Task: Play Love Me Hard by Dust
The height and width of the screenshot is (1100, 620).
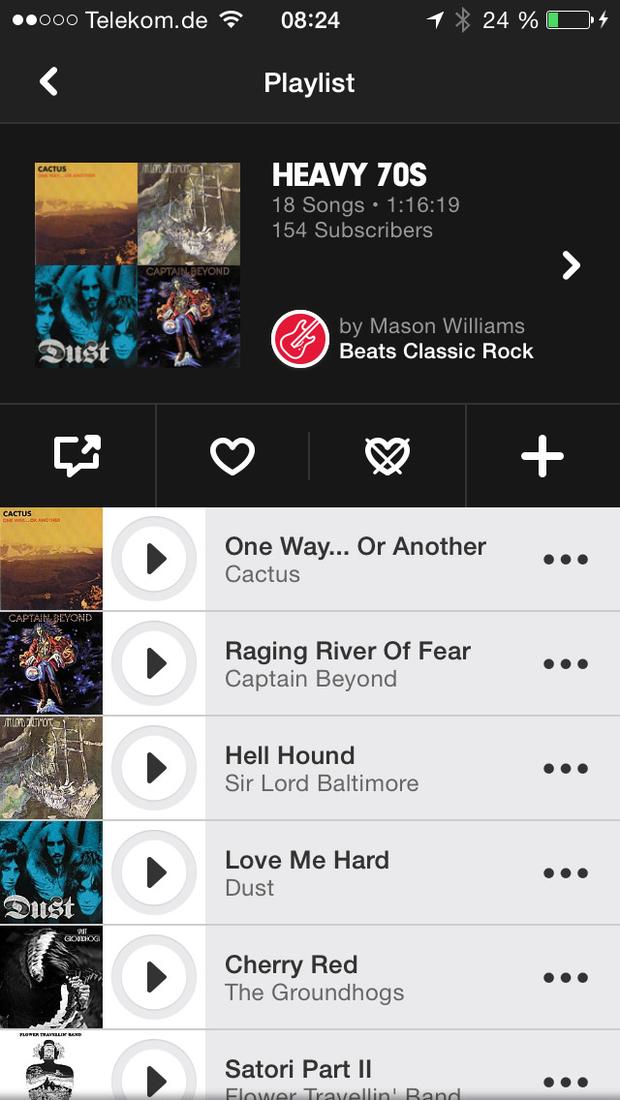Action: click(154, 872)
